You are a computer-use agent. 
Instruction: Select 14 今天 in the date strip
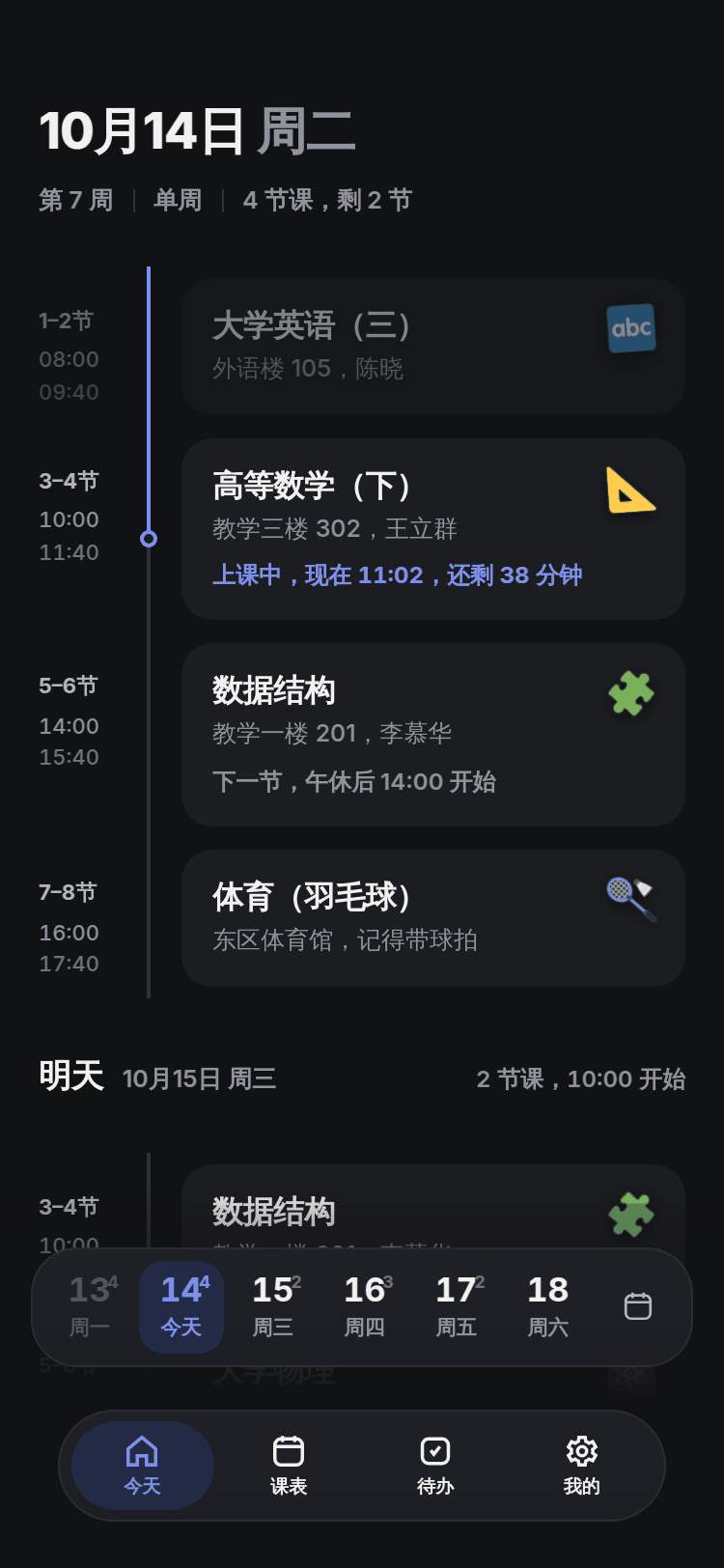[x=181, y=1307]
